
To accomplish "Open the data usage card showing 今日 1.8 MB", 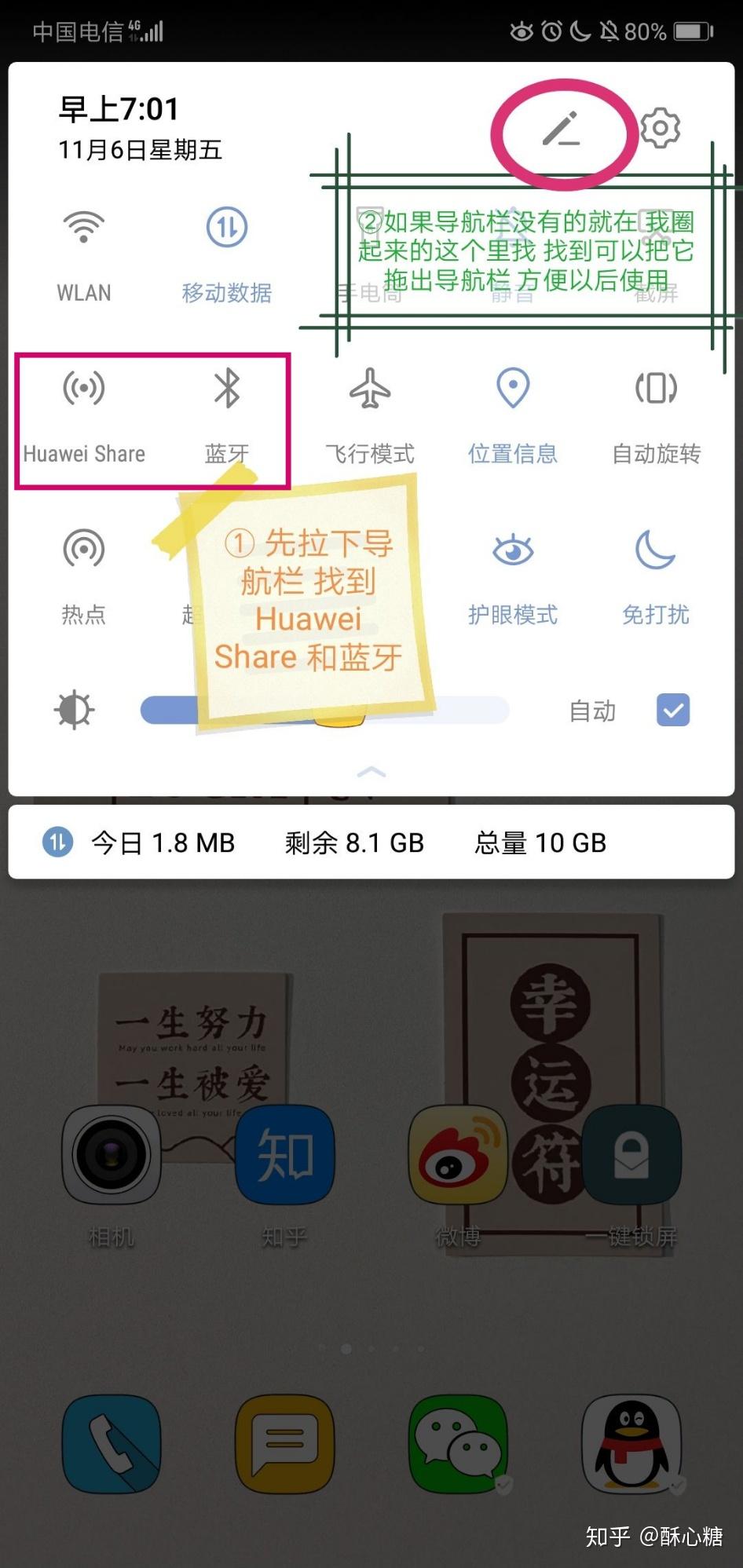I will (371, 842).
